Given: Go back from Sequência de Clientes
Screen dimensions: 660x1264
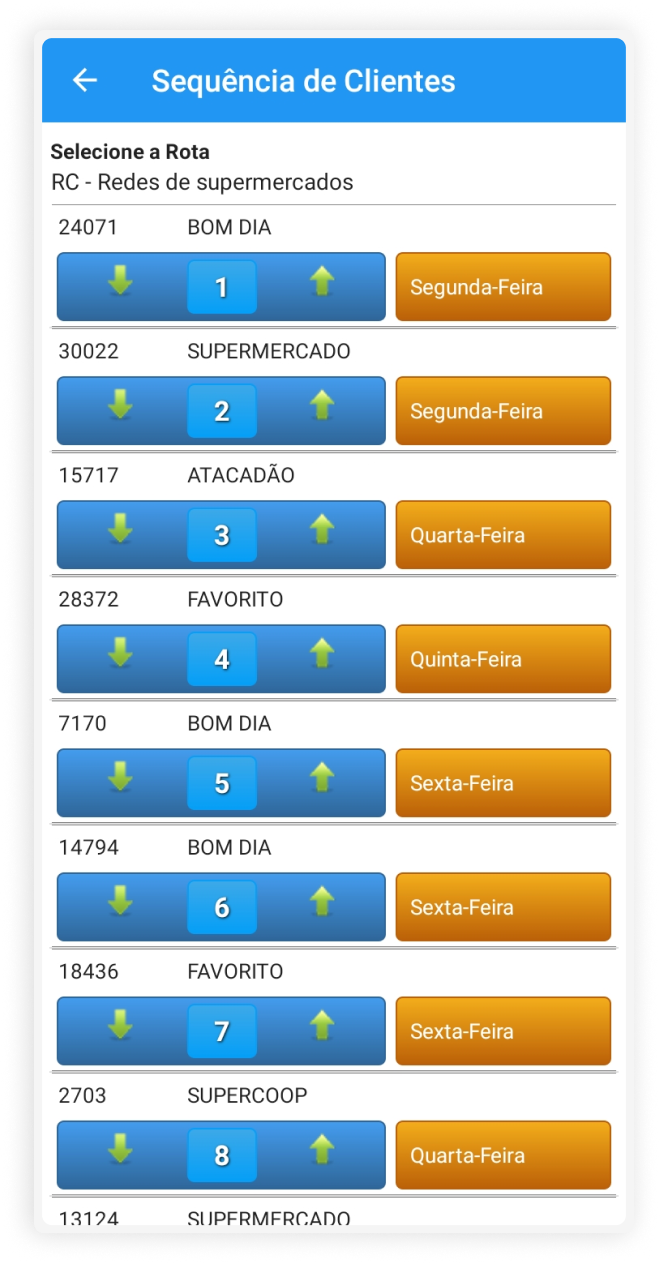Looking at the screenshot, I should [85, 81].
